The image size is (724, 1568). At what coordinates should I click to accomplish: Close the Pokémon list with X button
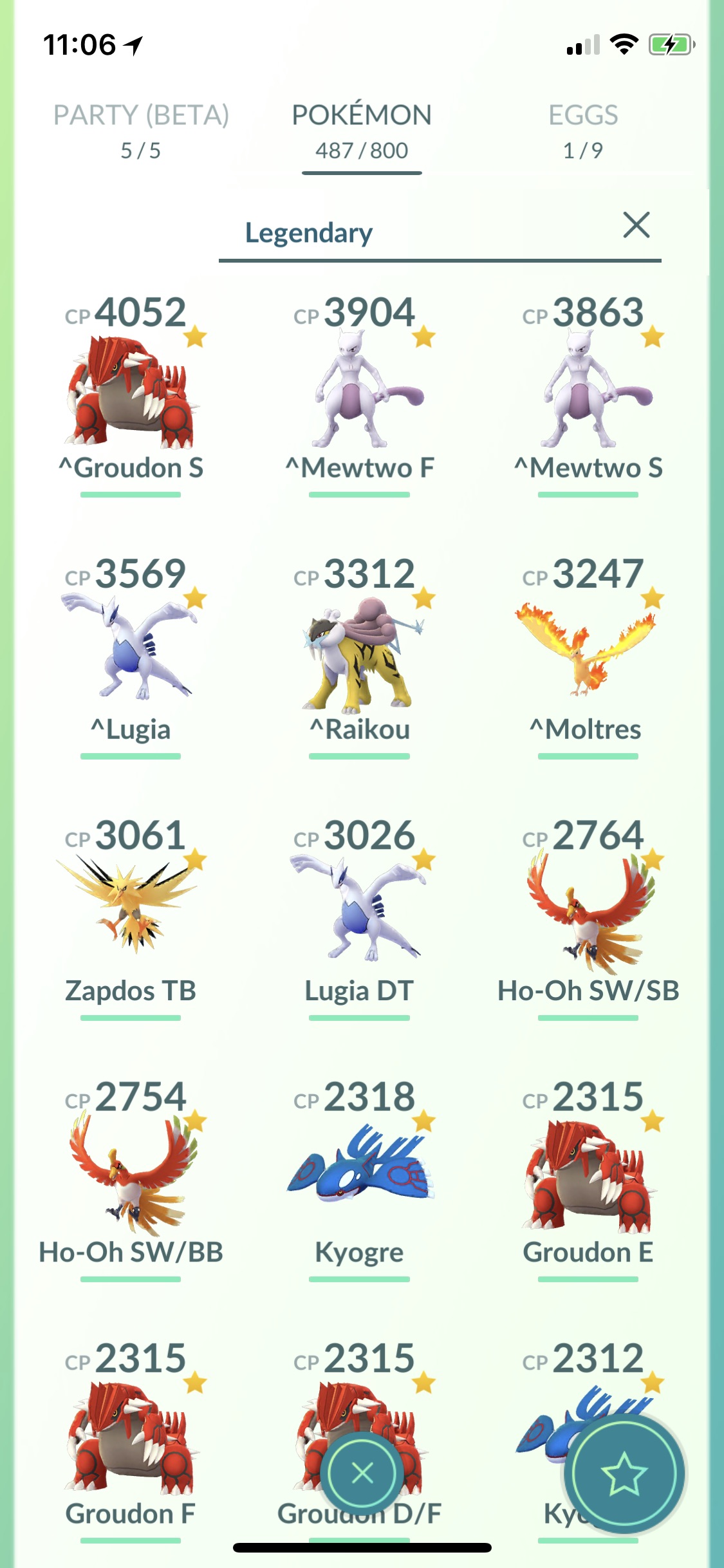point(362,1473)
